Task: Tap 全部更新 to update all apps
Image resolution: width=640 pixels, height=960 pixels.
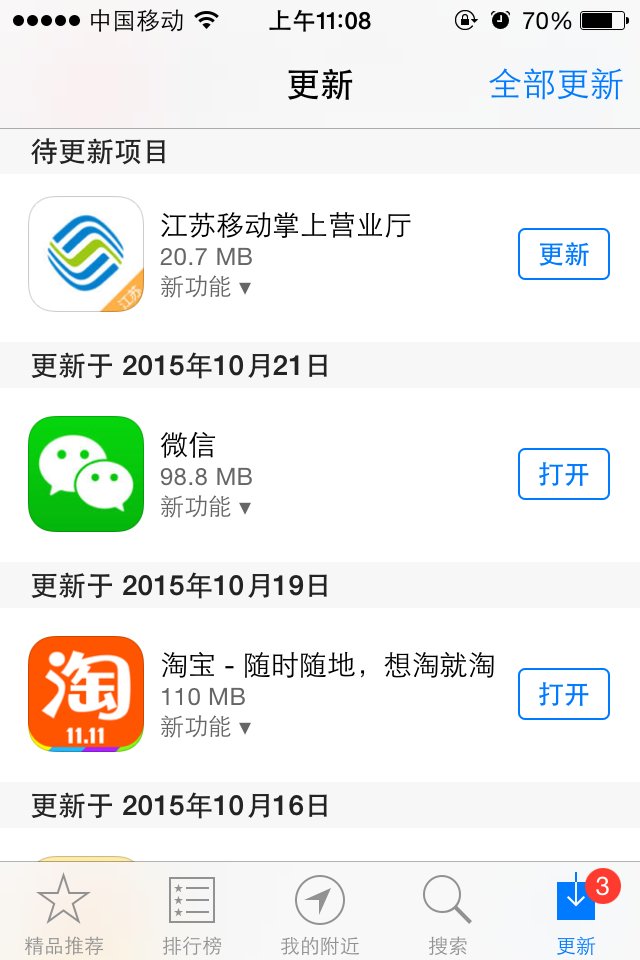Action: (x=556, y=85)
